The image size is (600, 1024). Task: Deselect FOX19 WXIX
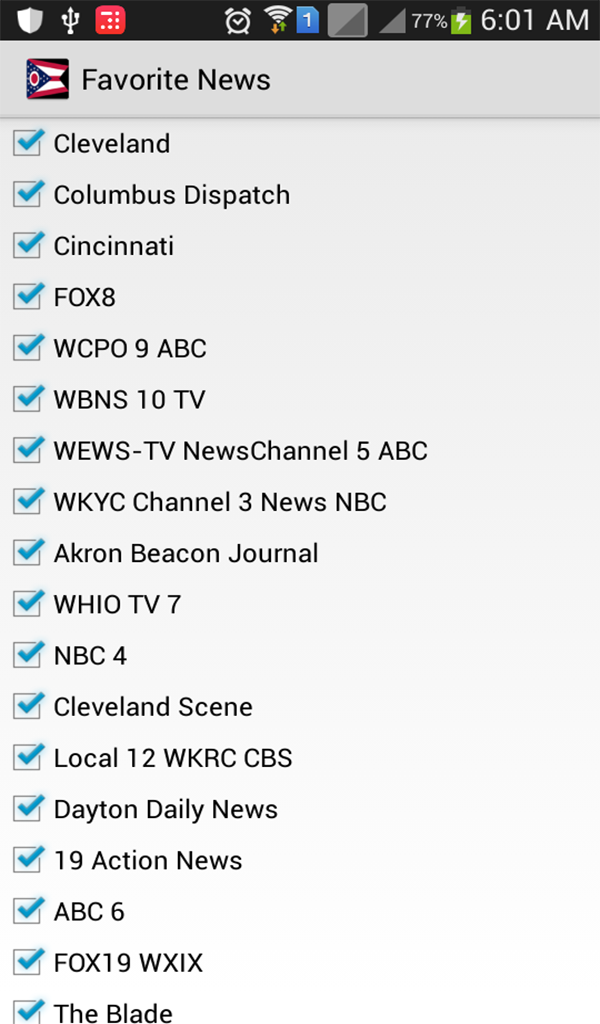(x=28, y=963)
